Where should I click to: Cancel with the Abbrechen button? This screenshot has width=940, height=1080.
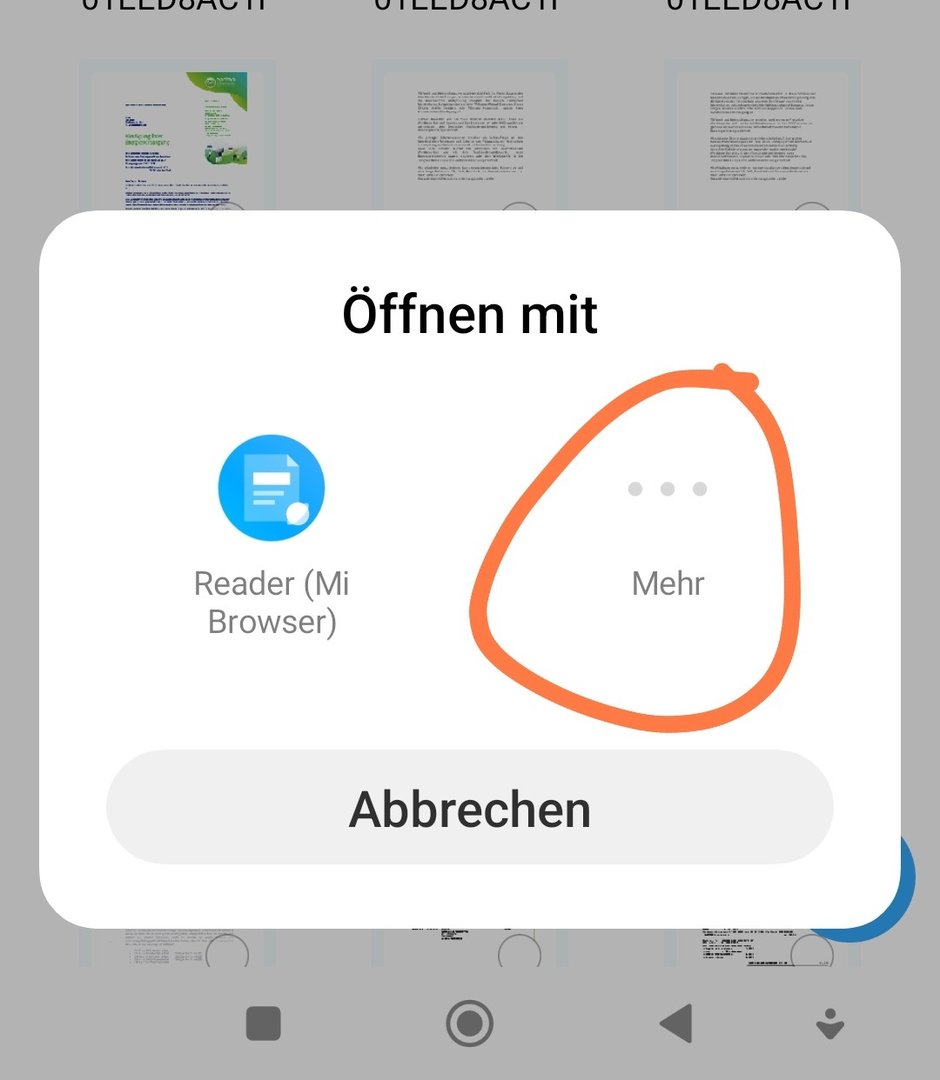coord(469,808)
